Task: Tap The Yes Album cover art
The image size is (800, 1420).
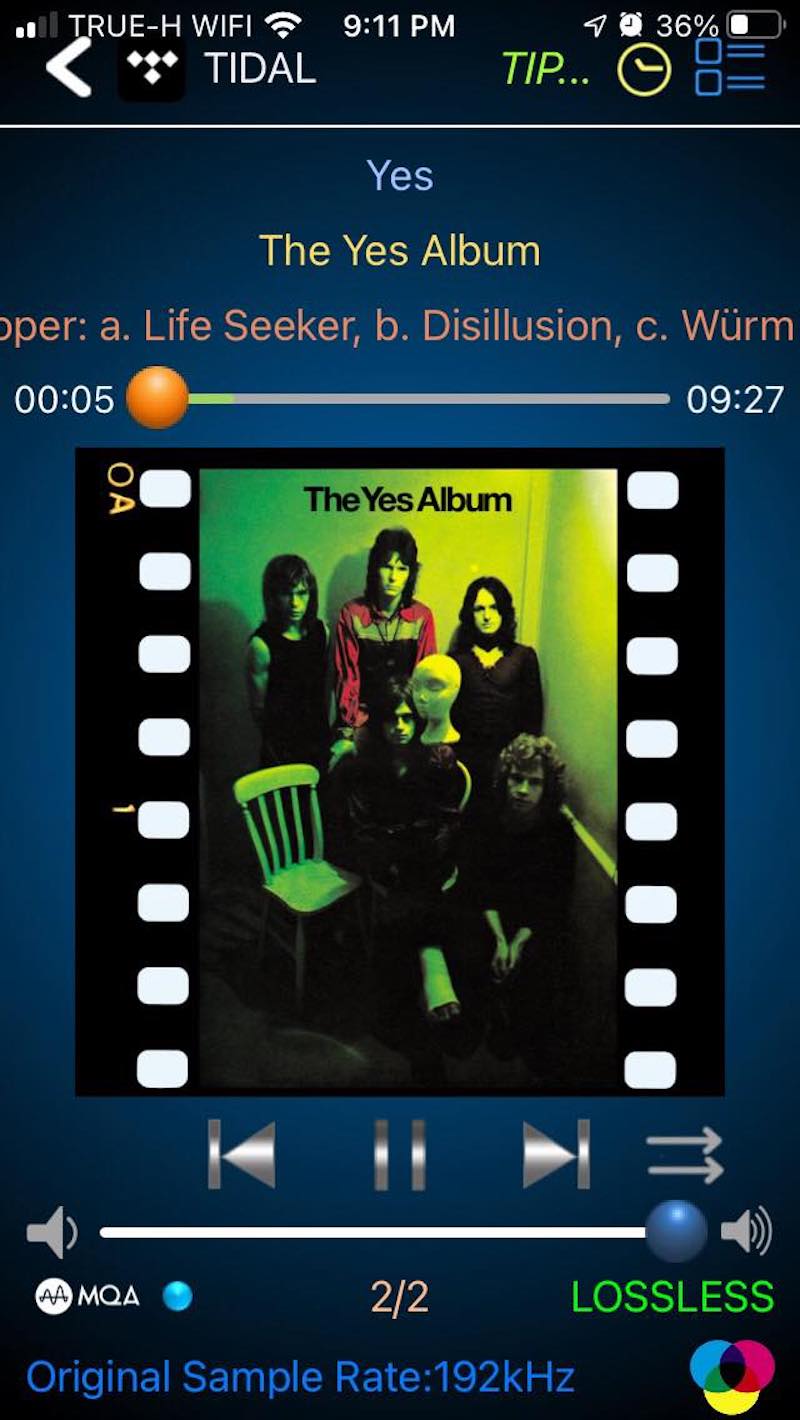Action: (x=400, y=772)
